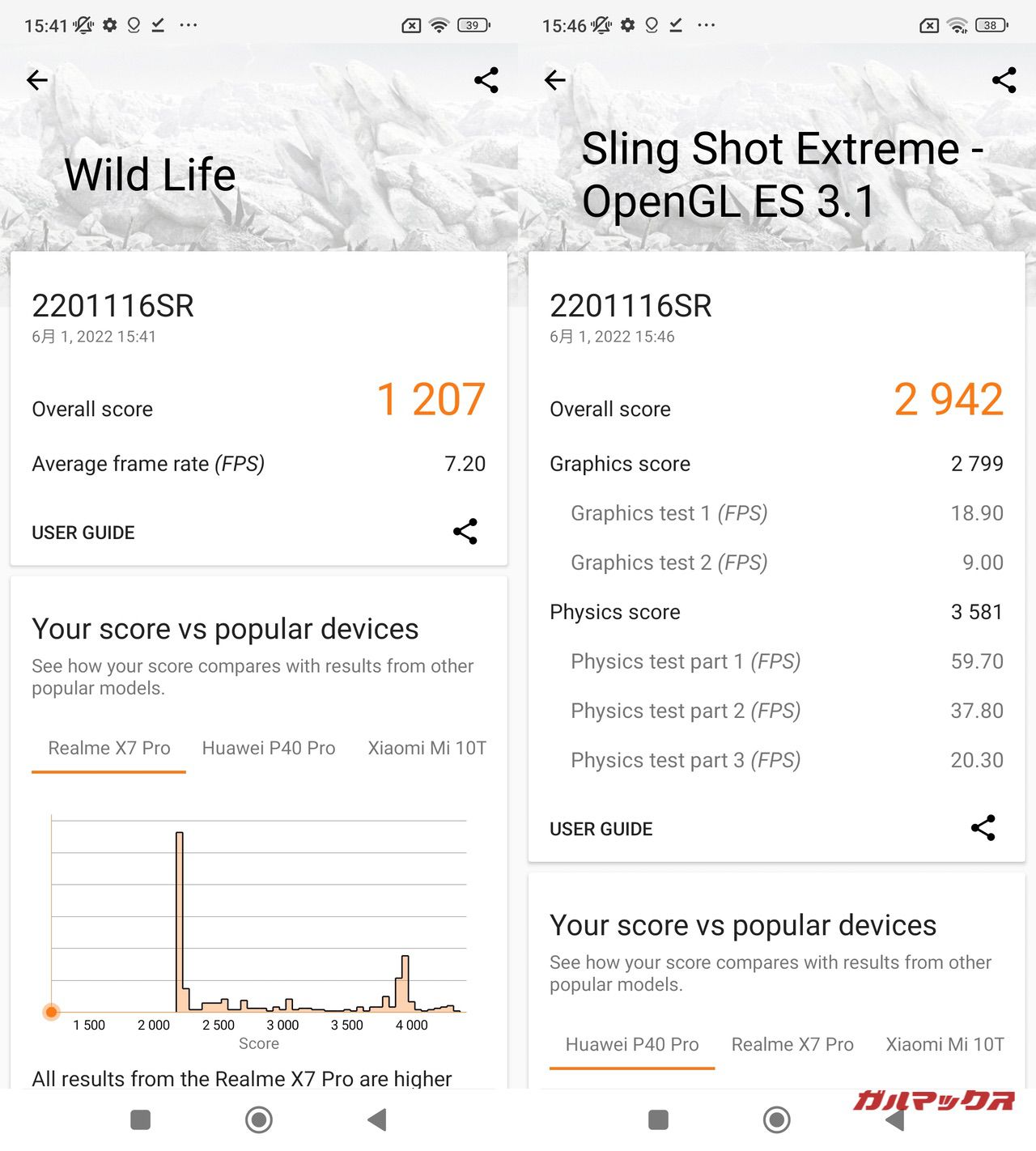Screen dimensions: 1036x1151
Task: Select Huawei P40 Pro tab under Sling Shot
Action: 632,1044
